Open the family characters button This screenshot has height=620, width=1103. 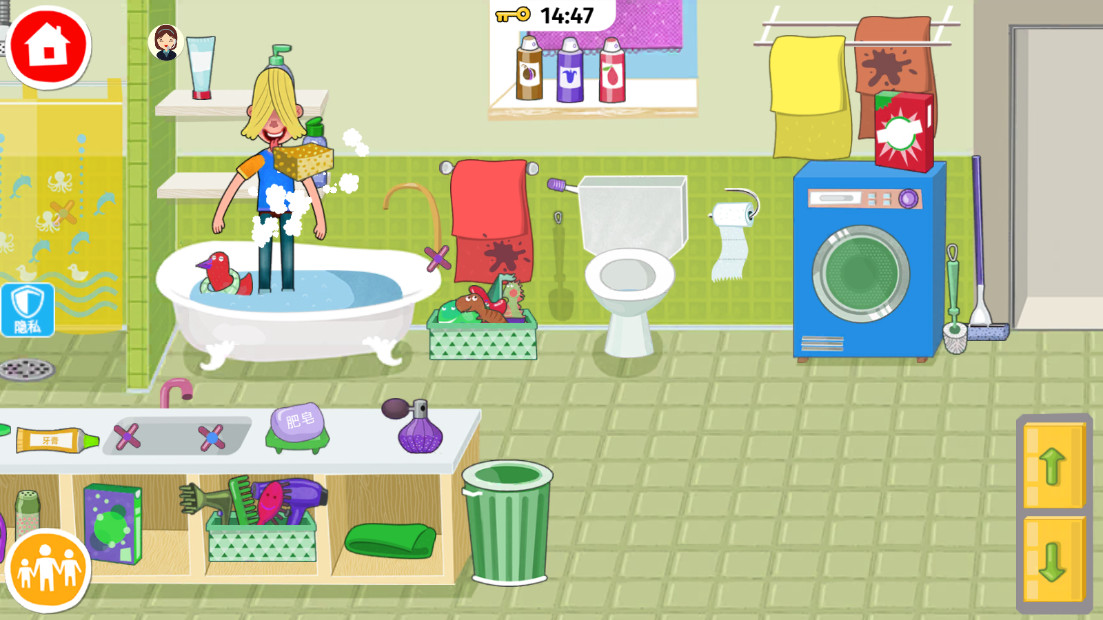[x=47, y=570]
